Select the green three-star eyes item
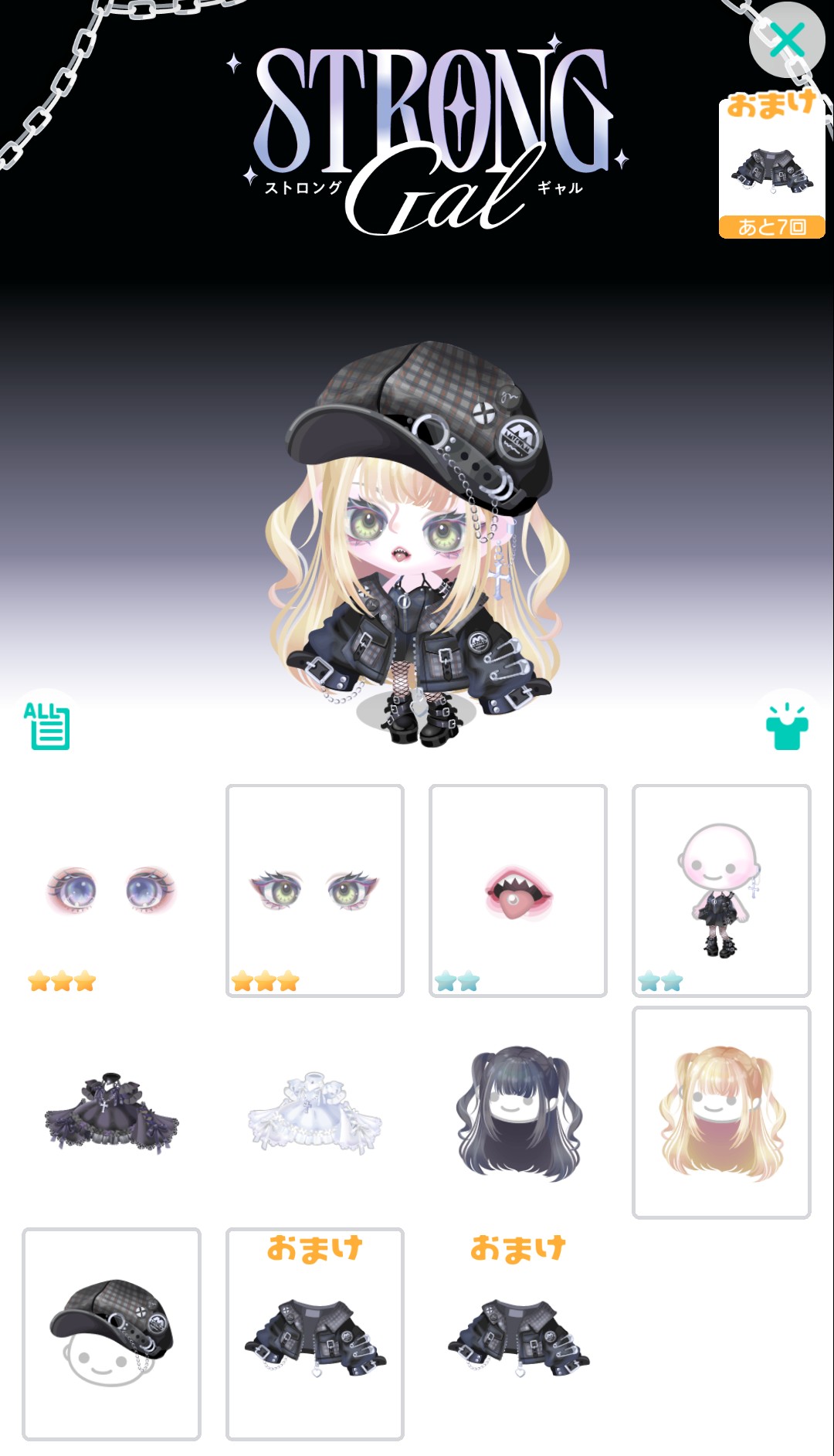 314,891
